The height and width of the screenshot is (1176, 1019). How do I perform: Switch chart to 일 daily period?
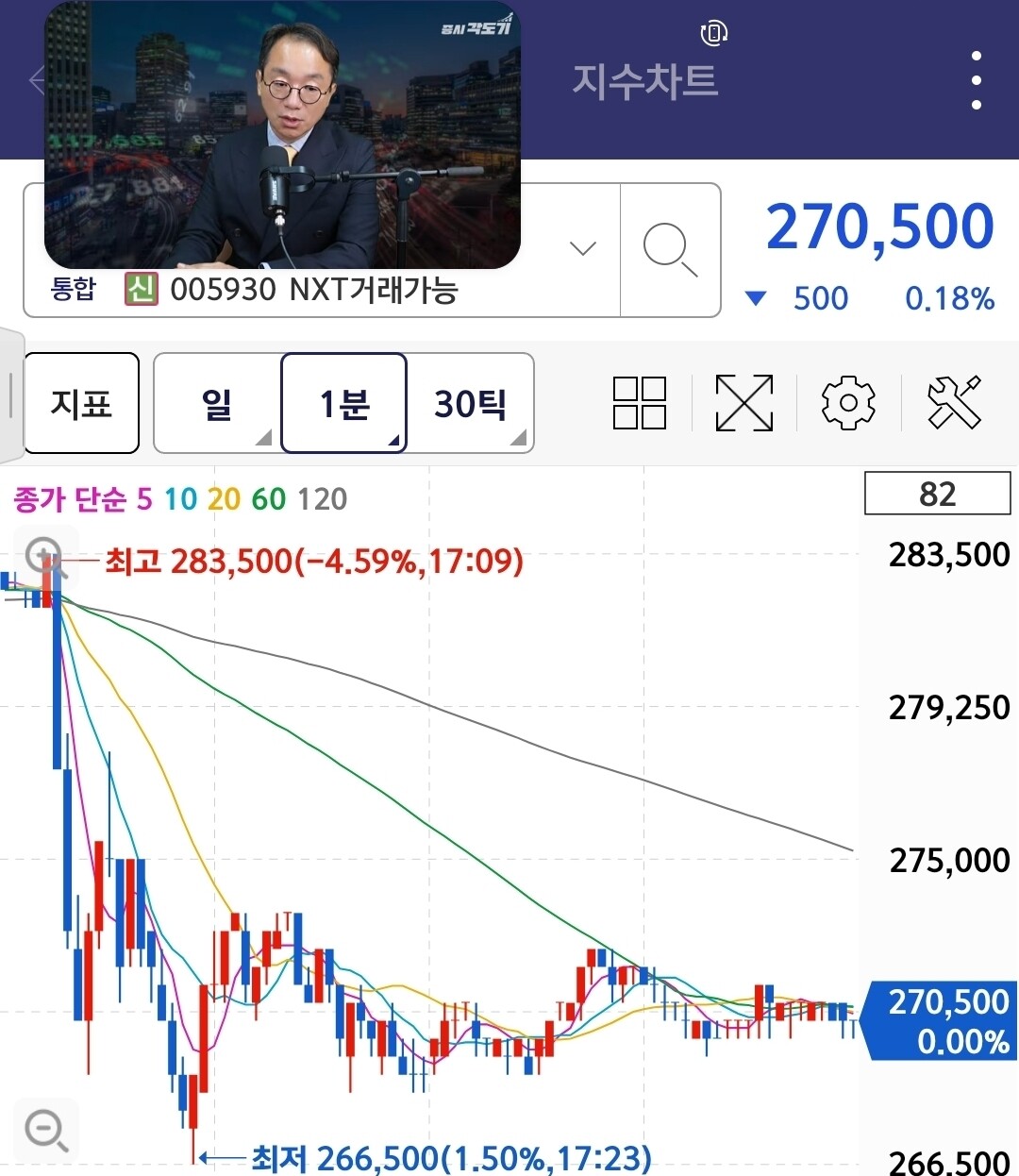pyautogui.click(x=218, y=403)
